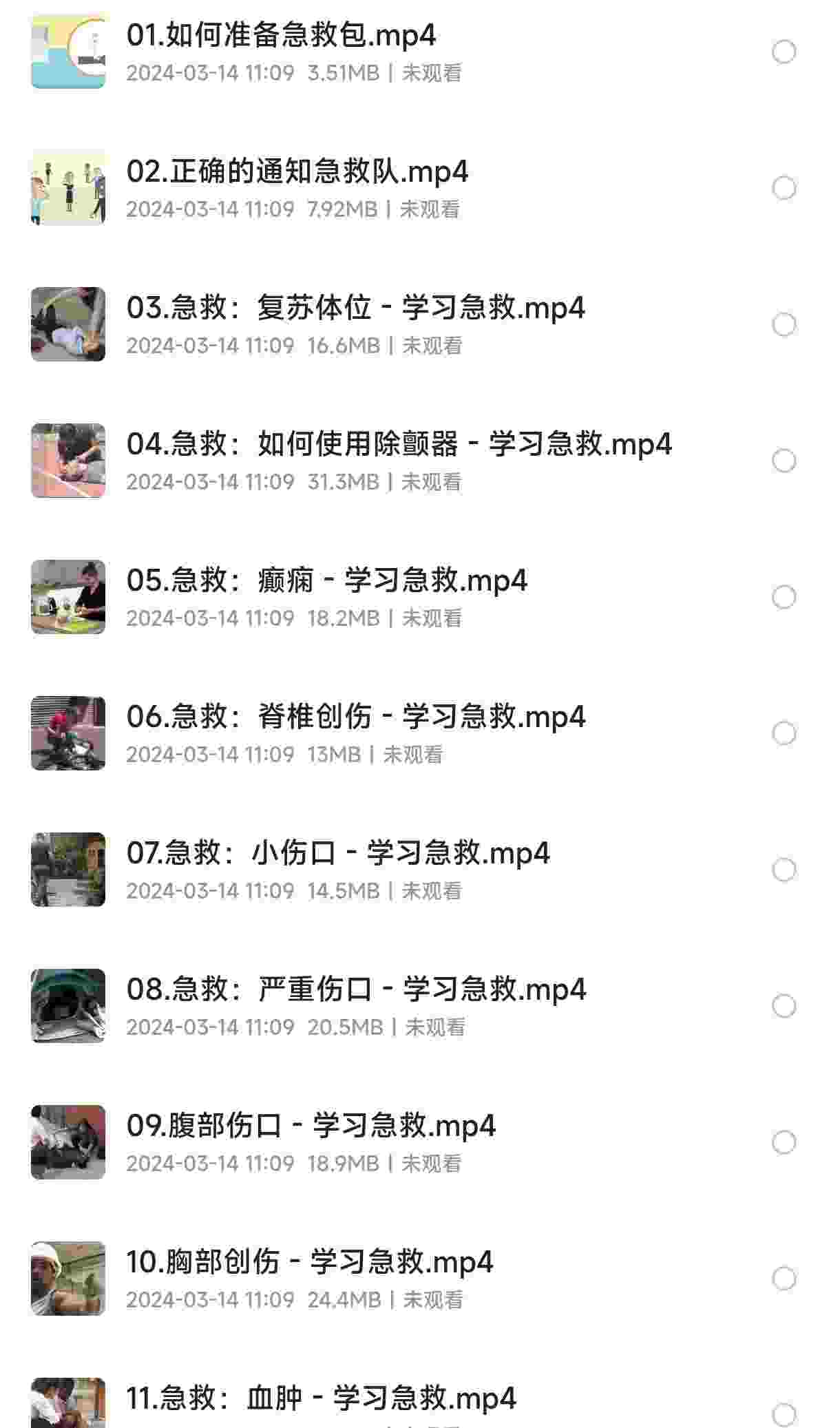The height and width of the screenshot is (1428, 840).
Task: Open the video 01.如何准备急救包.mp4
Action: [281, 35]
